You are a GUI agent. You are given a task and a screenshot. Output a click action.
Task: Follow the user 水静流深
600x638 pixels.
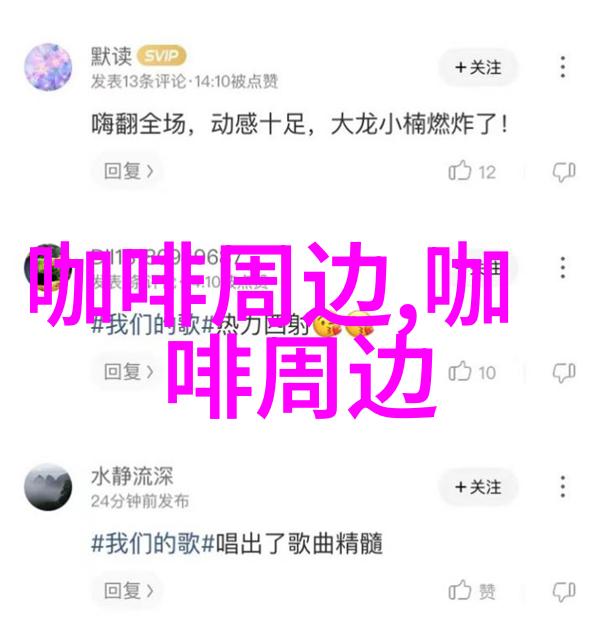(x=477, y=487)
